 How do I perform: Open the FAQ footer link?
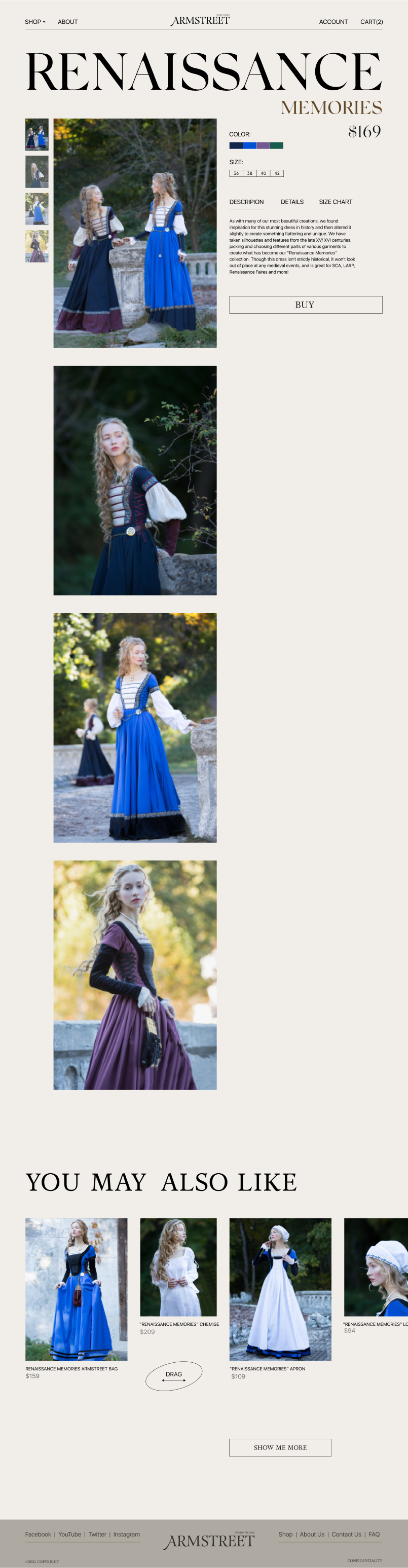tap(374, 1535)
